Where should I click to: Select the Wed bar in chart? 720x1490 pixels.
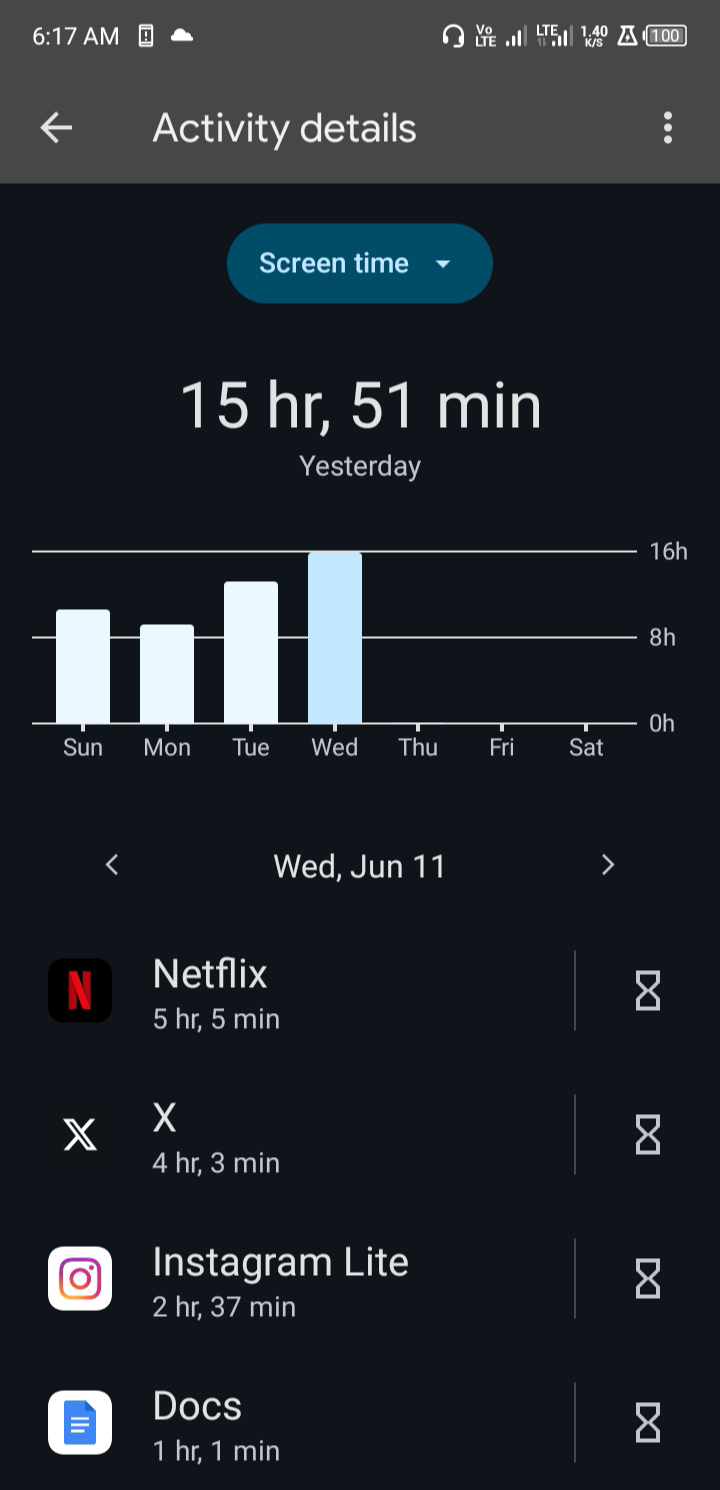pyautogui.click(x=335, y=637)
